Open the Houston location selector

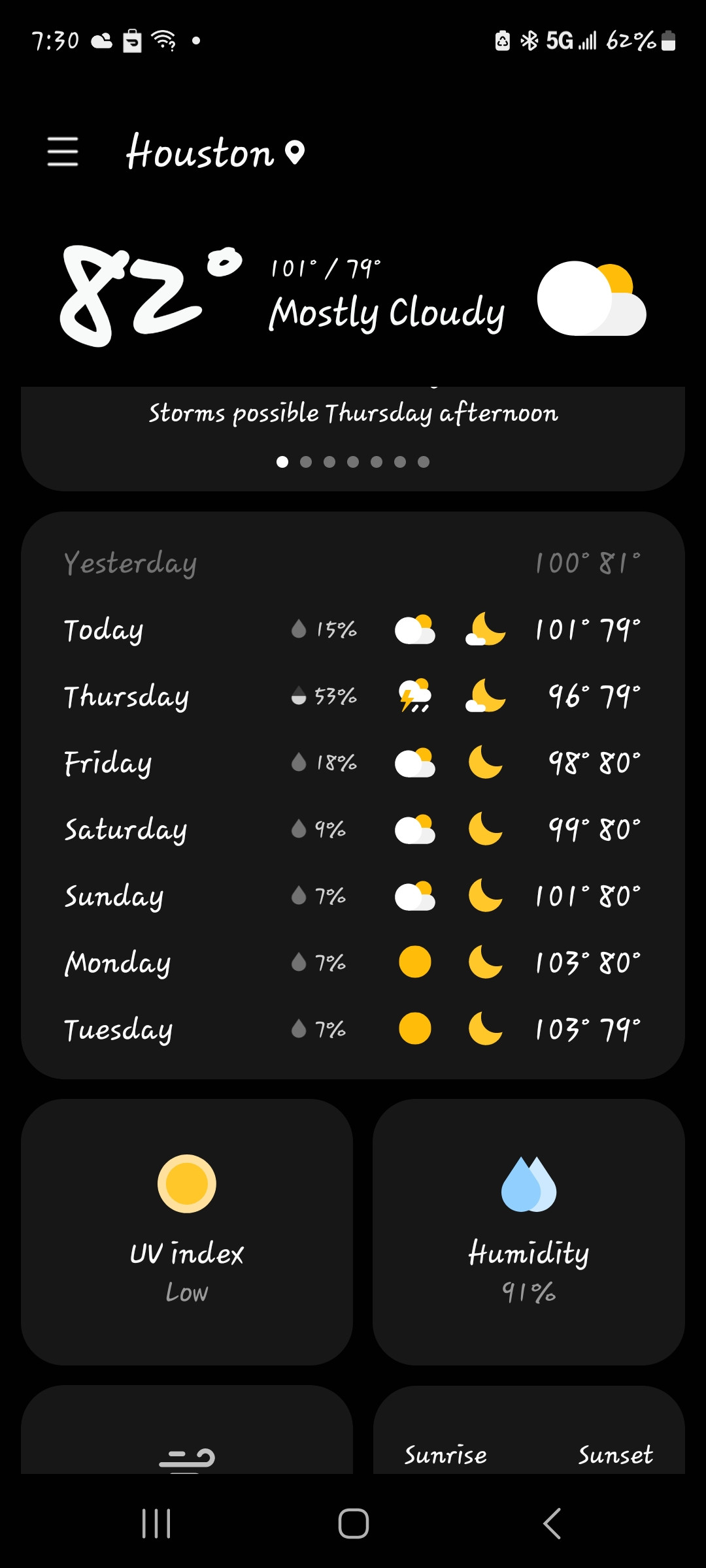214,153
